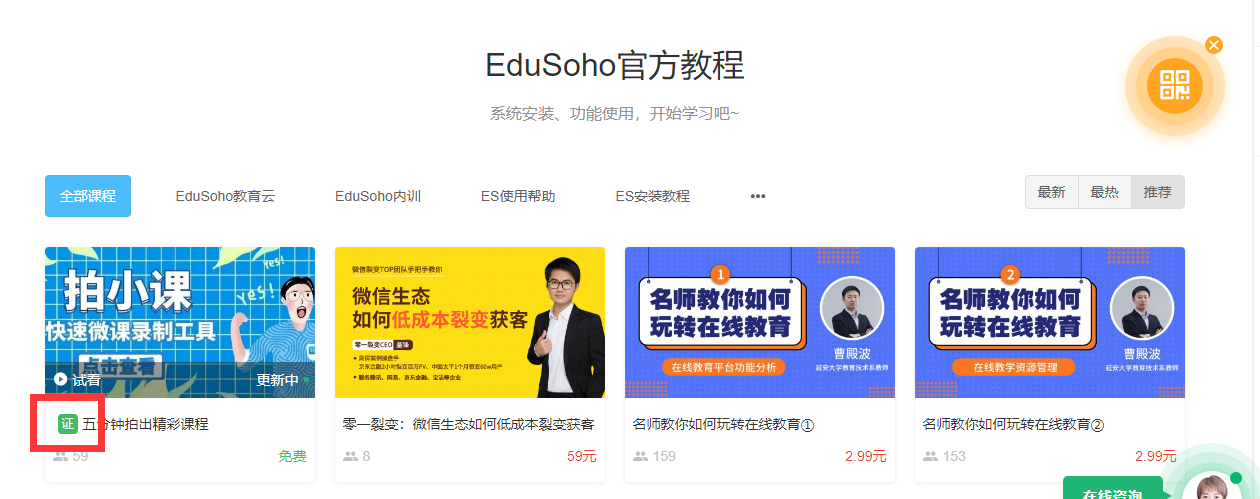
Task: Open the 微信生态如何低成本裂变获客 course card
Action: point(470,322)
